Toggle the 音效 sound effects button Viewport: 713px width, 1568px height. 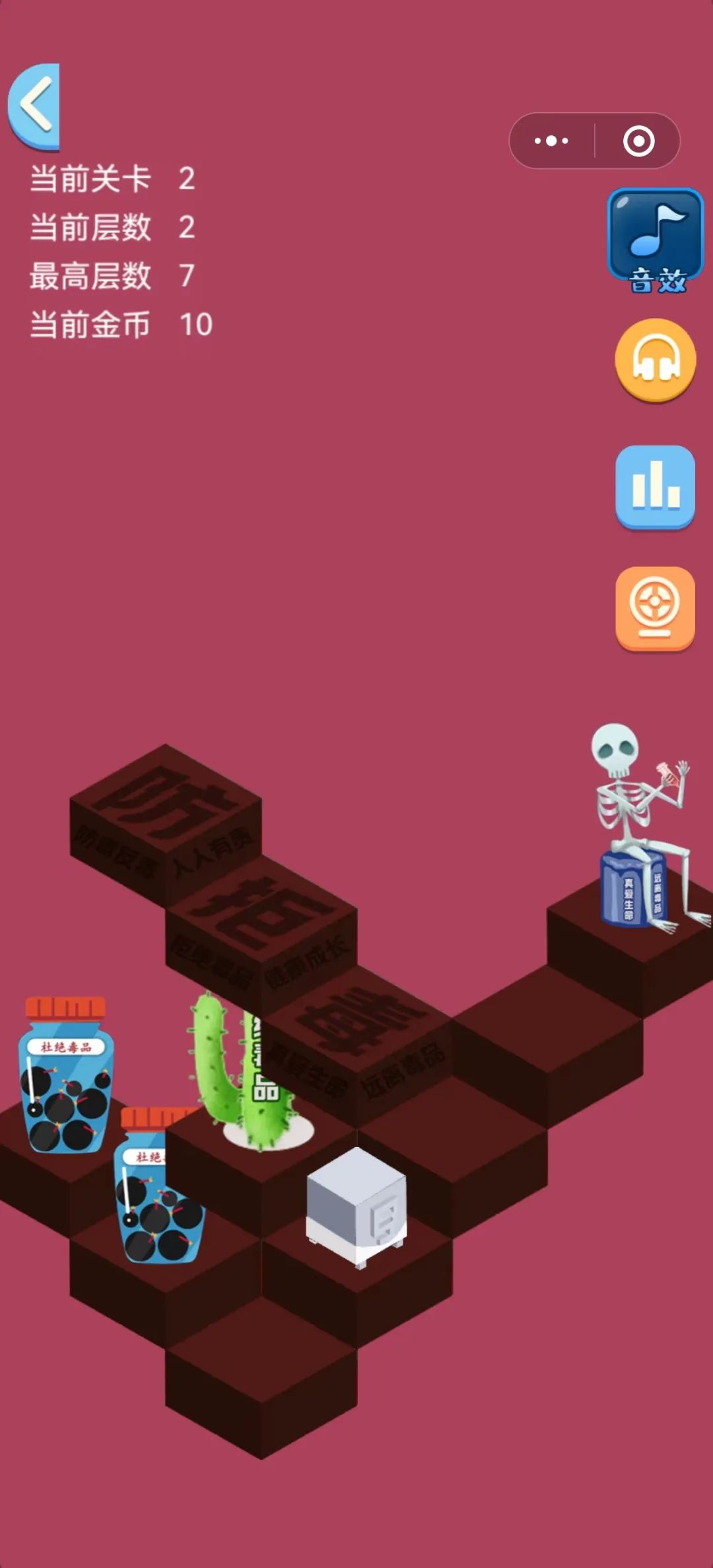click(655, 240)
